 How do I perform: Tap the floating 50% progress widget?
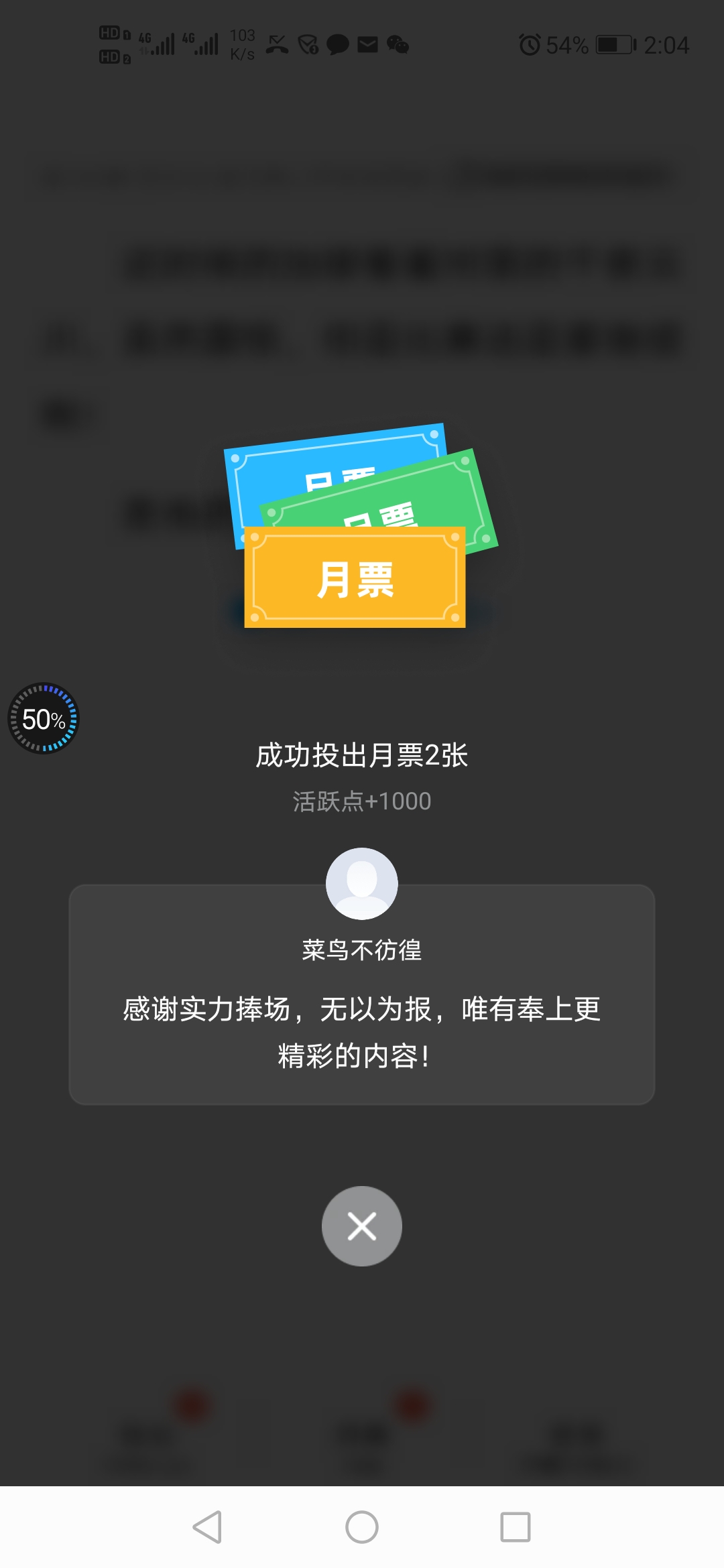tap(44, 719)
